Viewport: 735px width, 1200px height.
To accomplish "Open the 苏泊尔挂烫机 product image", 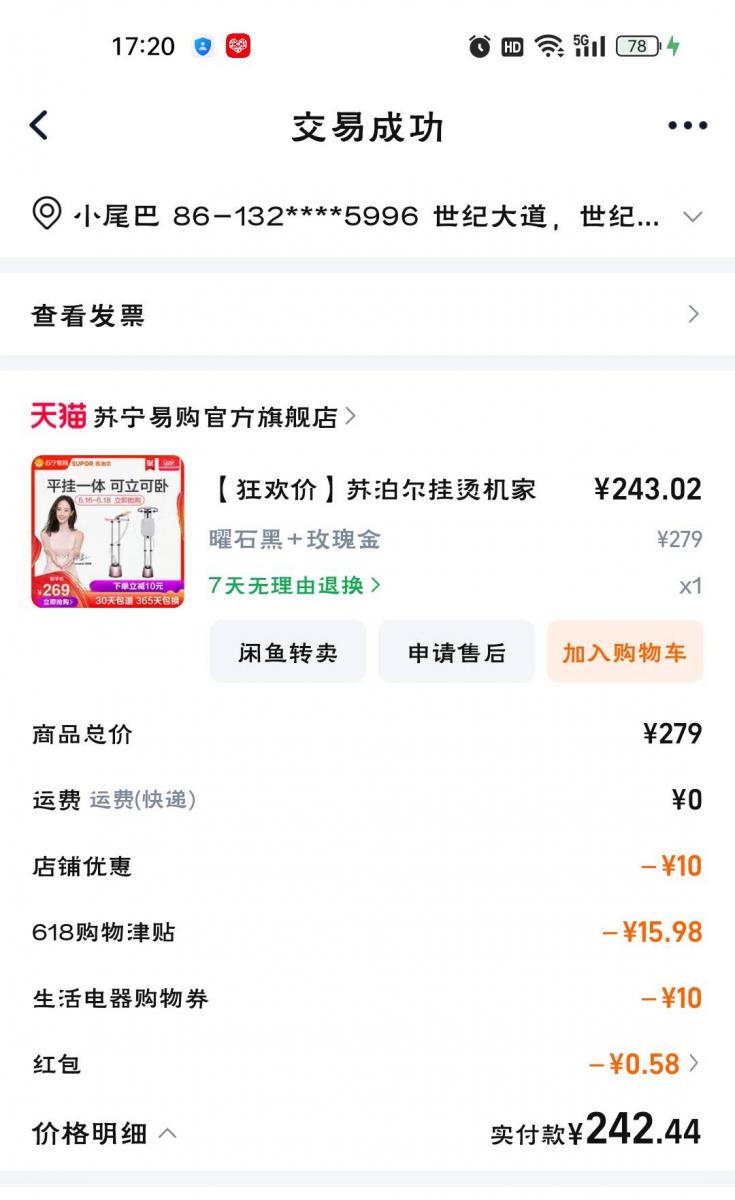I will click(x=108, y=531).
